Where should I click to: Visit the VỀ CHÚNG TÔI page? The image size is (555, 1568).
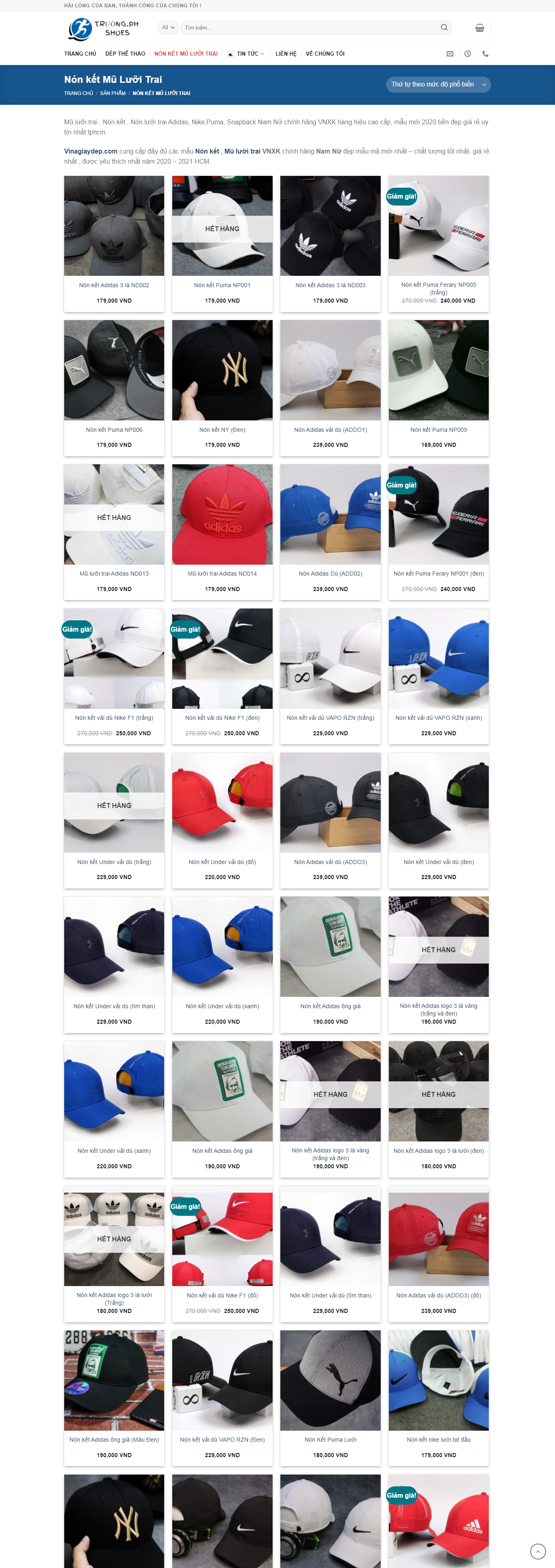325,54
